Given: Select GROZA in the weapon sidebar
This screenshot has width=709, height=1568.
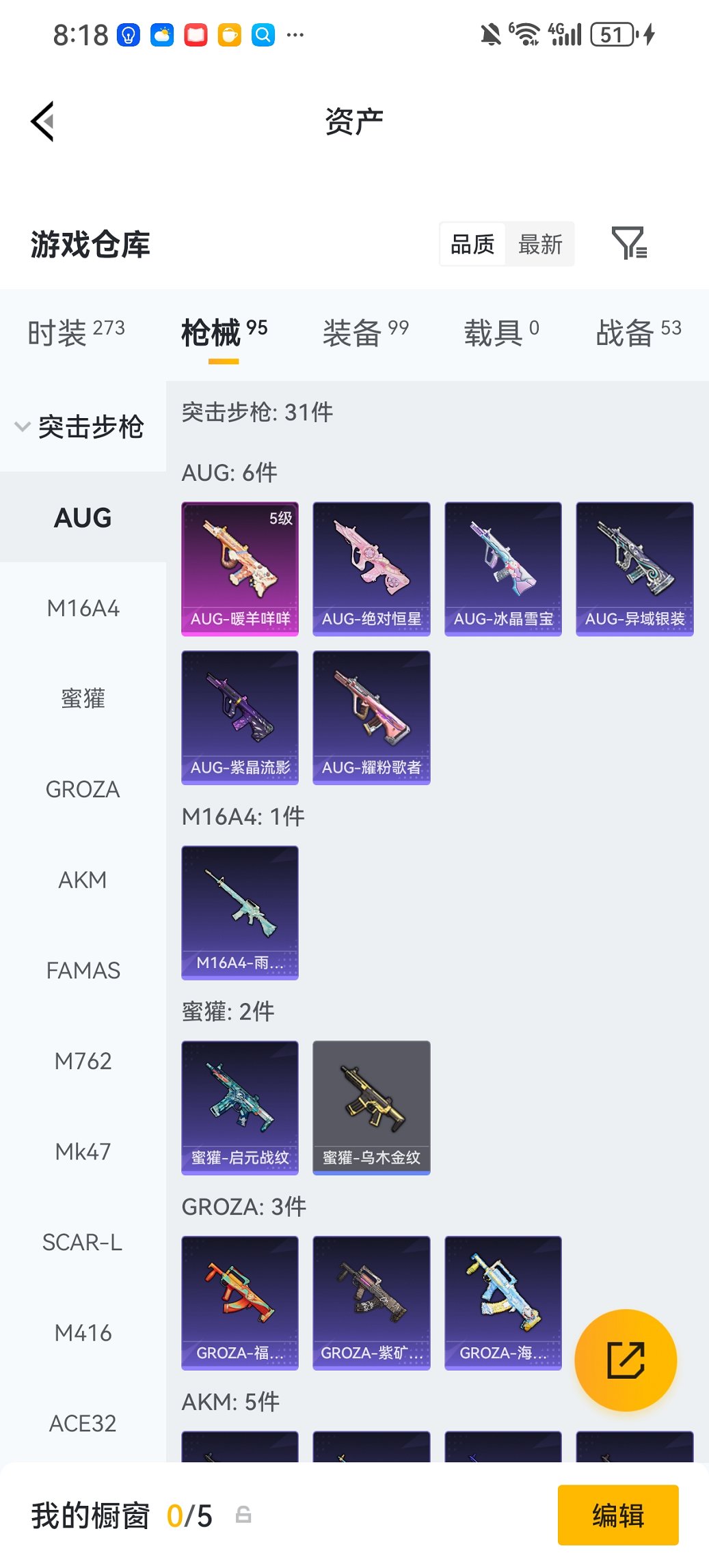Looking at the screenshot, I should click(83, 789).
